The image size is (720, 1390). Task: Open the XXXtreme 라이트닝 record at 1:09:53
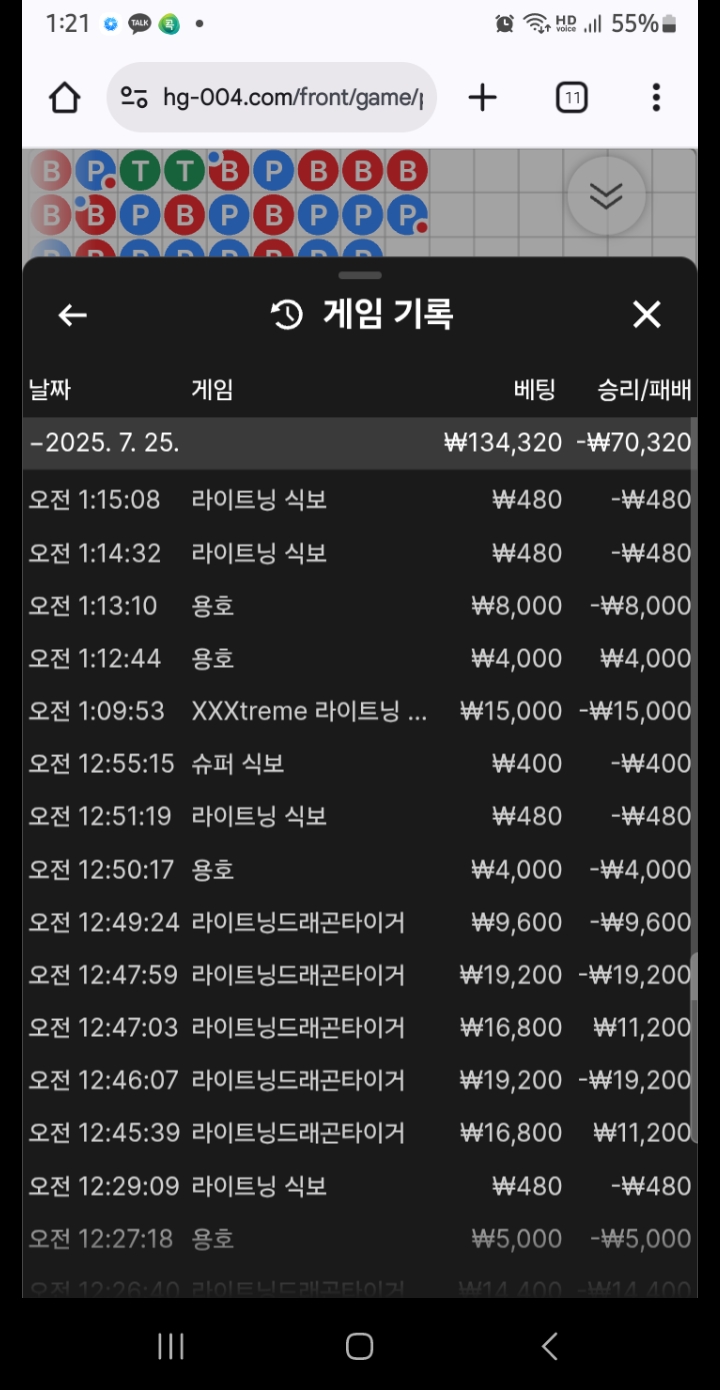pos(360,711)
